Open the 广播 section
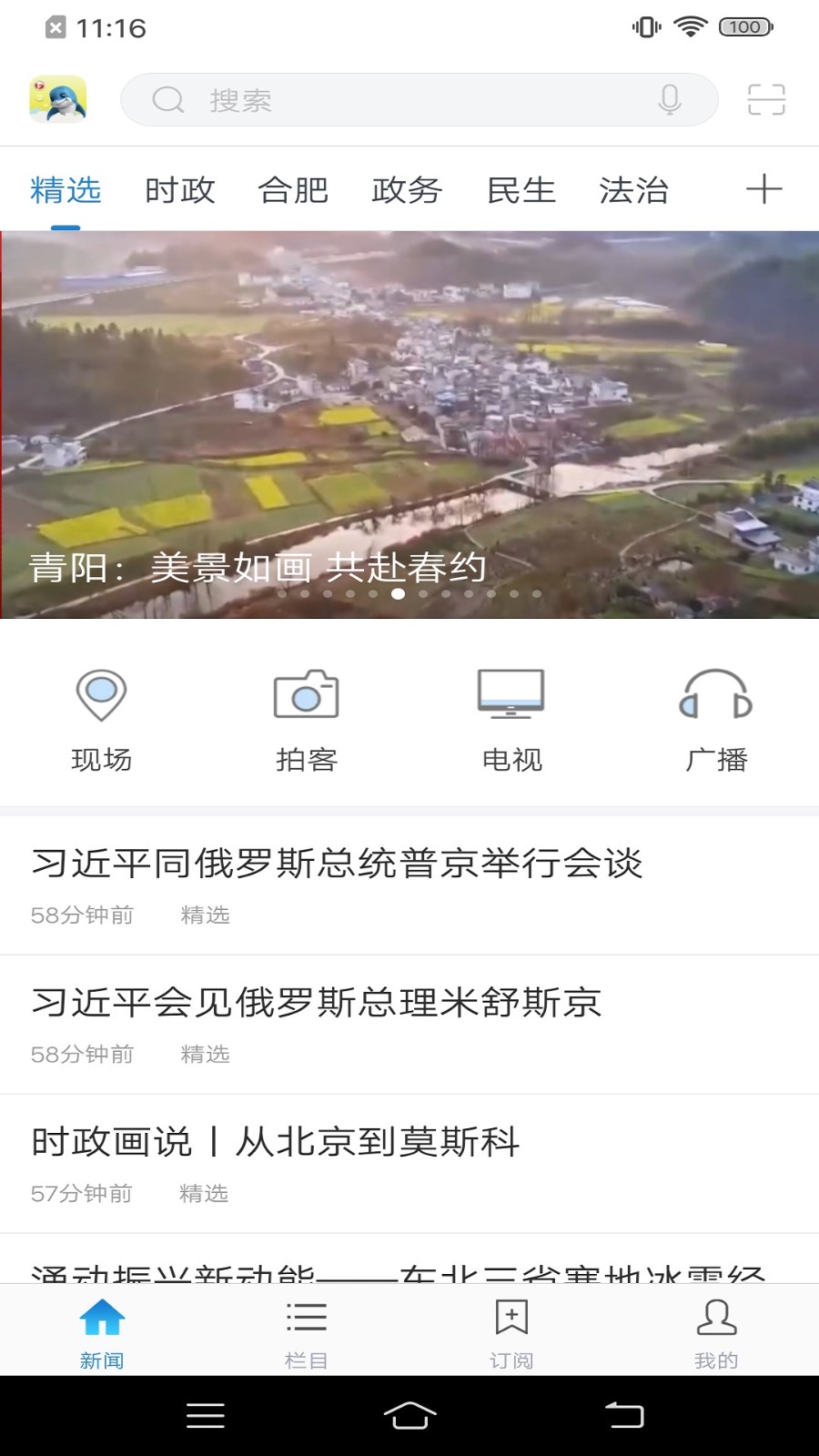 (716, 720)
